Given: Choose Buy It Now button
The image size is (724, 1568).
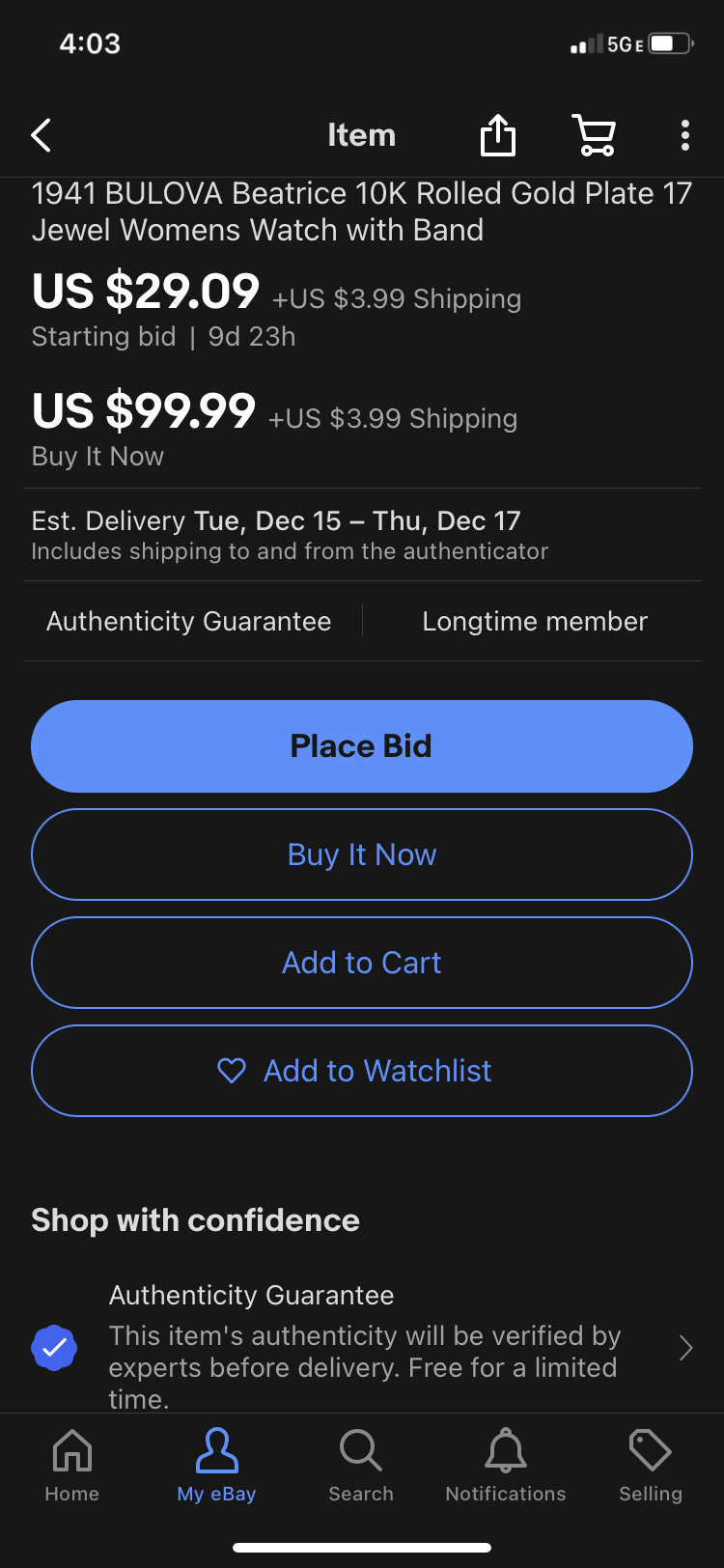Looking at the screenshot, I should point(362,854).
